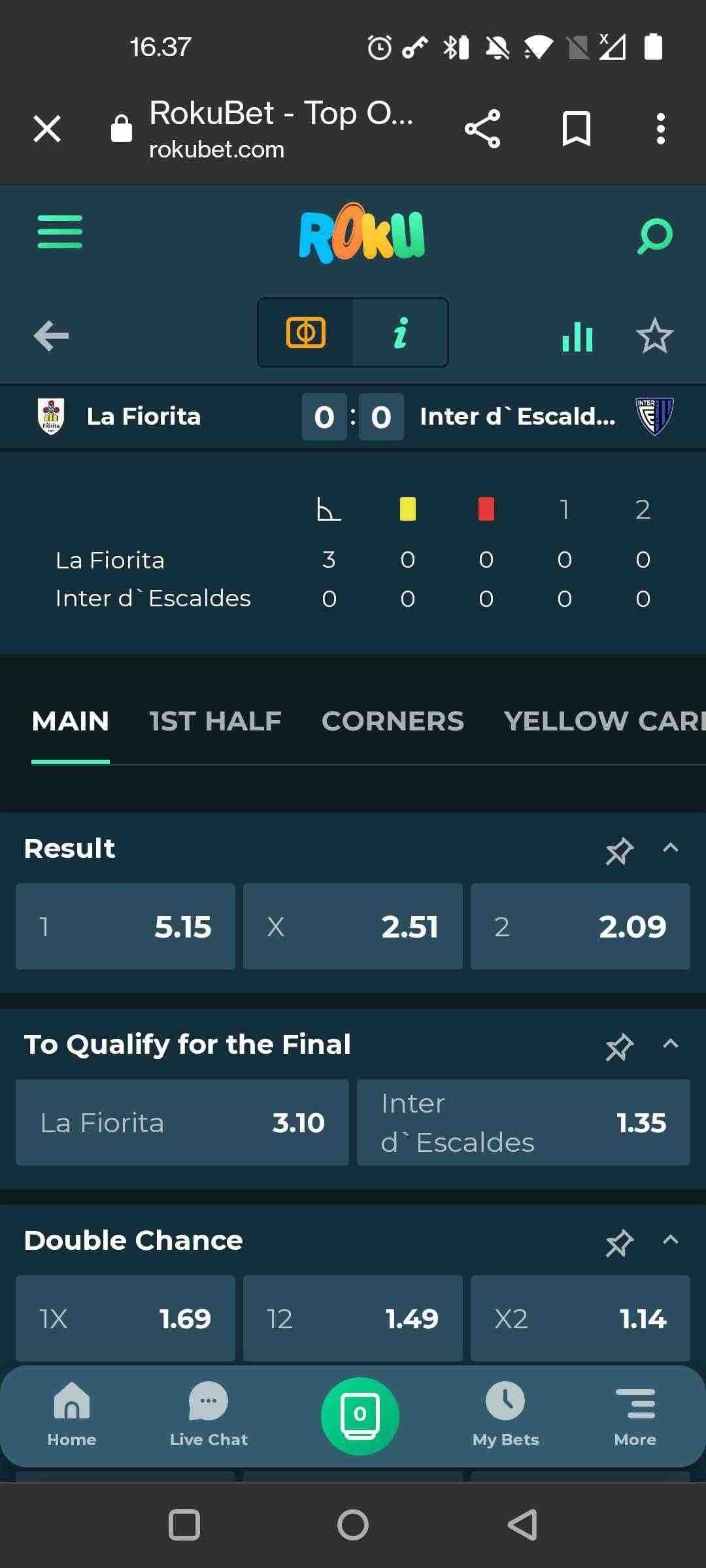Screen dimensions: 706x1568
Task: Add the match to favorites with the star
Action: [654, 335]
